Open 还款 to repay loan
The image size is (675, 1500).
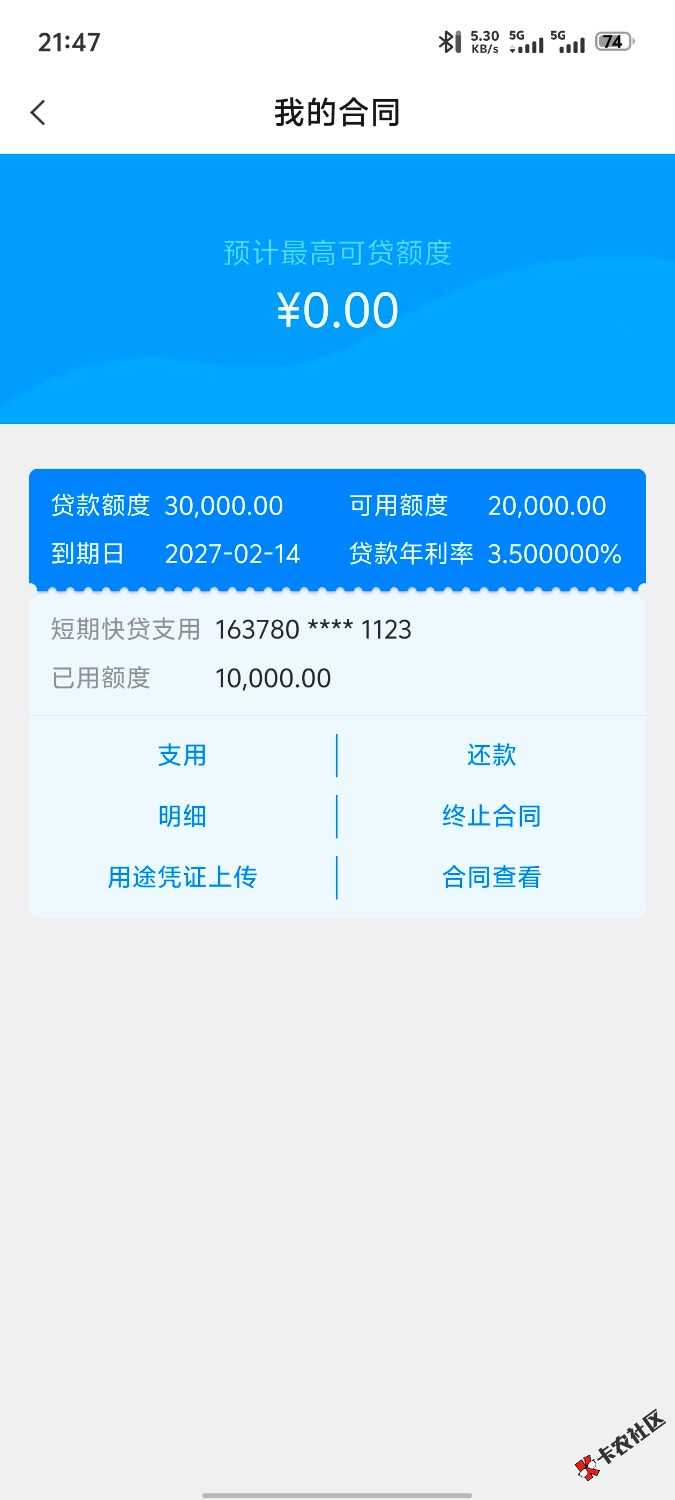click(x=491, y=755)
